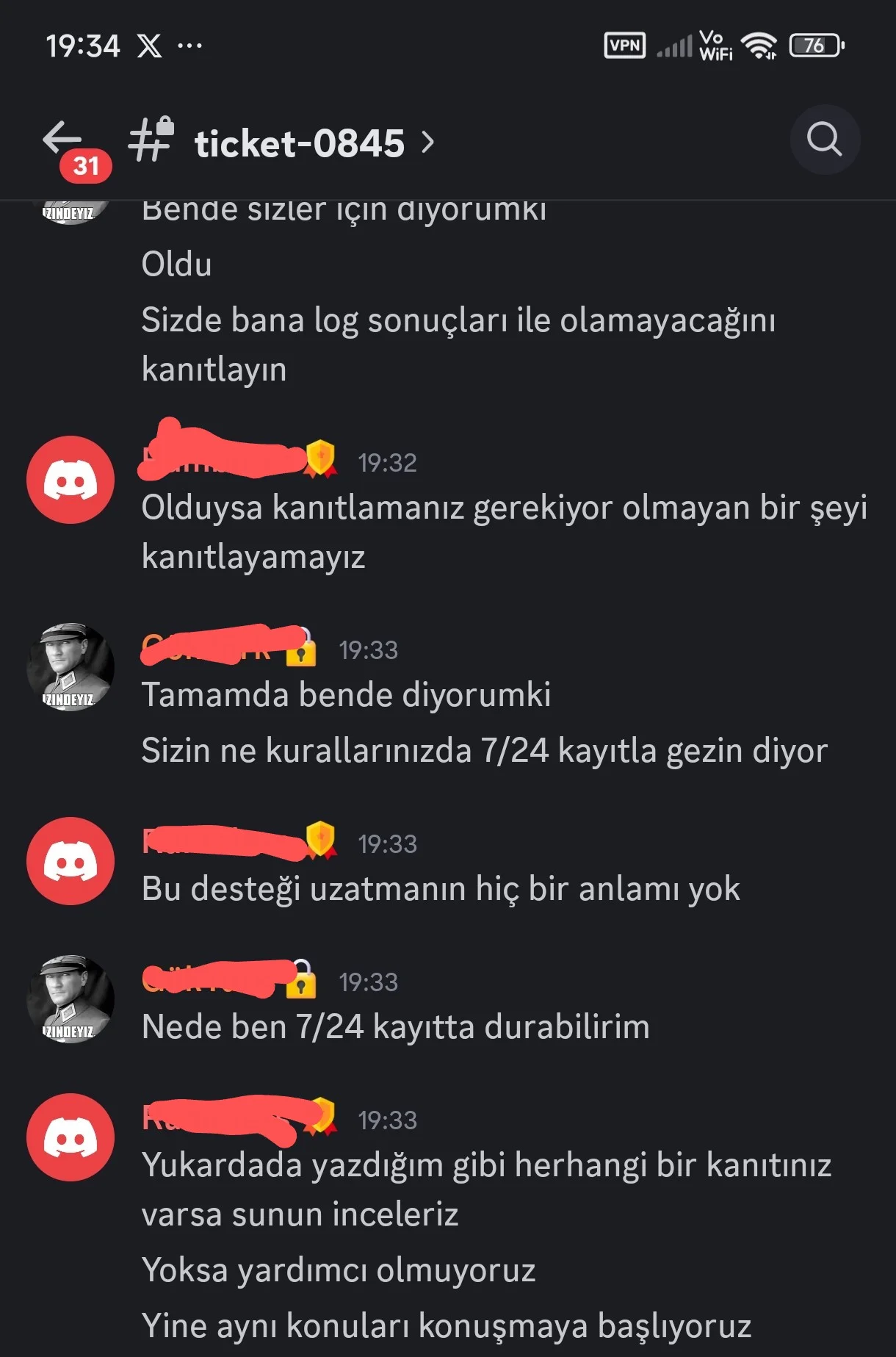Image resolution: width=896 pixels, height=1357 pixels.
Task: Search messages in this channel
Action: pyautogui.click(x=824, y=139)
